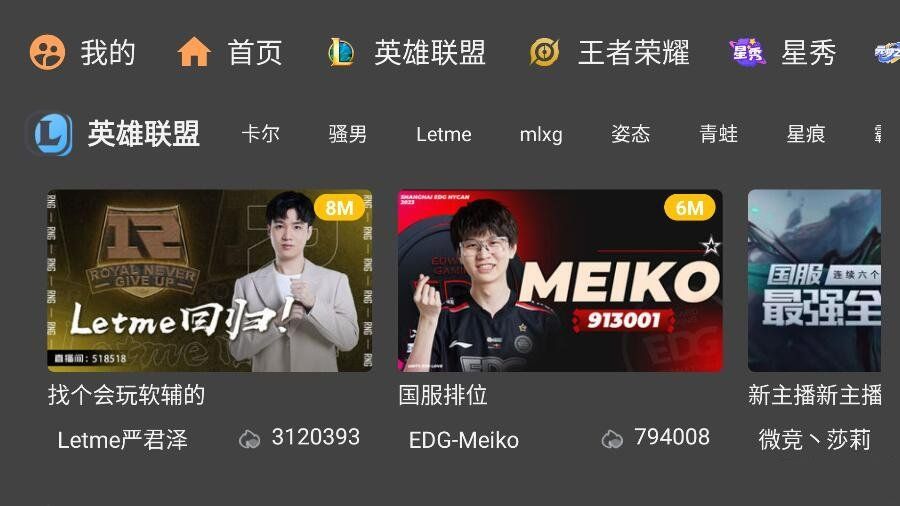
Task: Select the 姿态 chip
Action: coord(630,134)
